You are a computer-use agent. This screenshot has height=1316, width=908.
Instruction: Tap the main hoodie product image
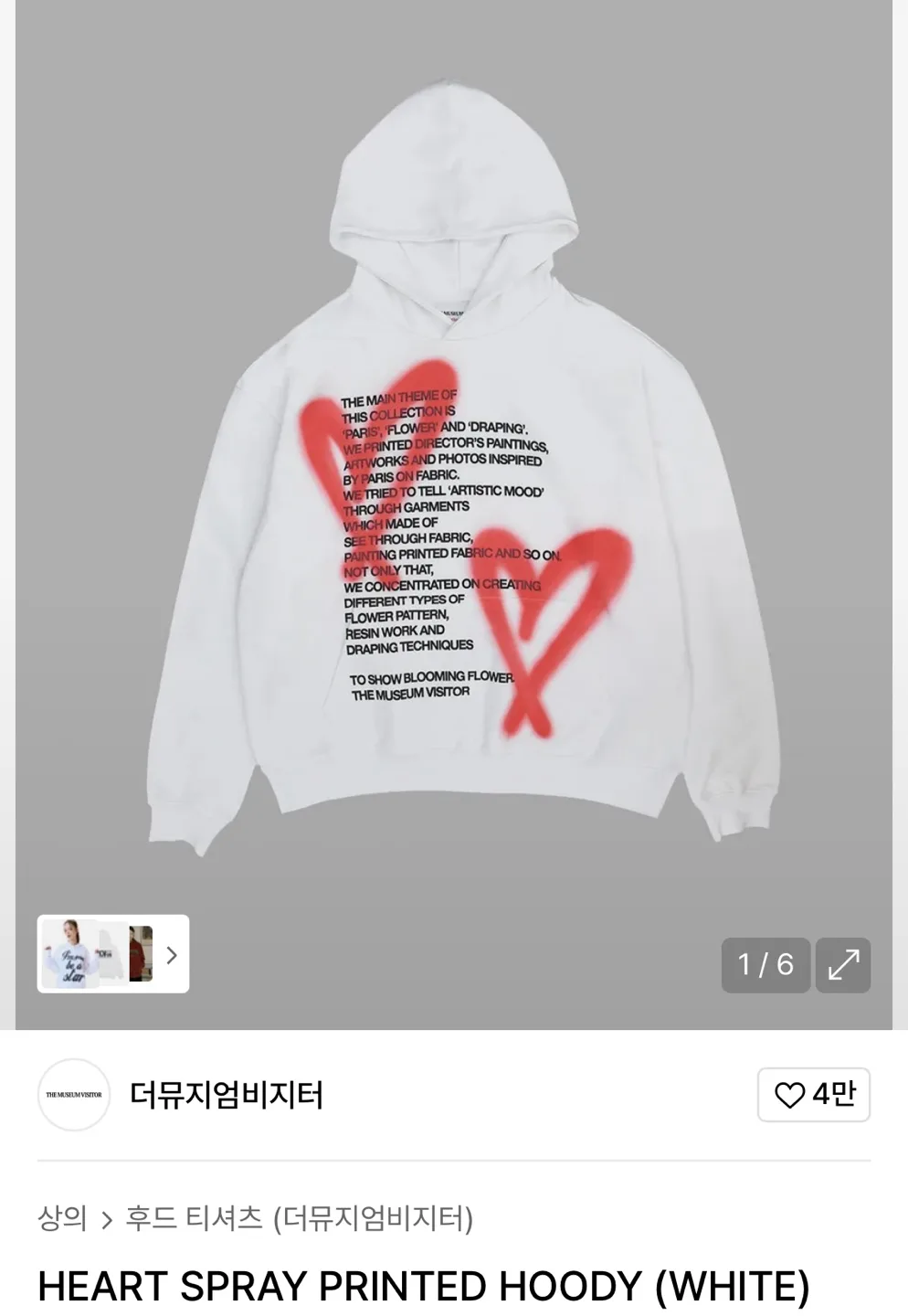(x=454, y=475)
